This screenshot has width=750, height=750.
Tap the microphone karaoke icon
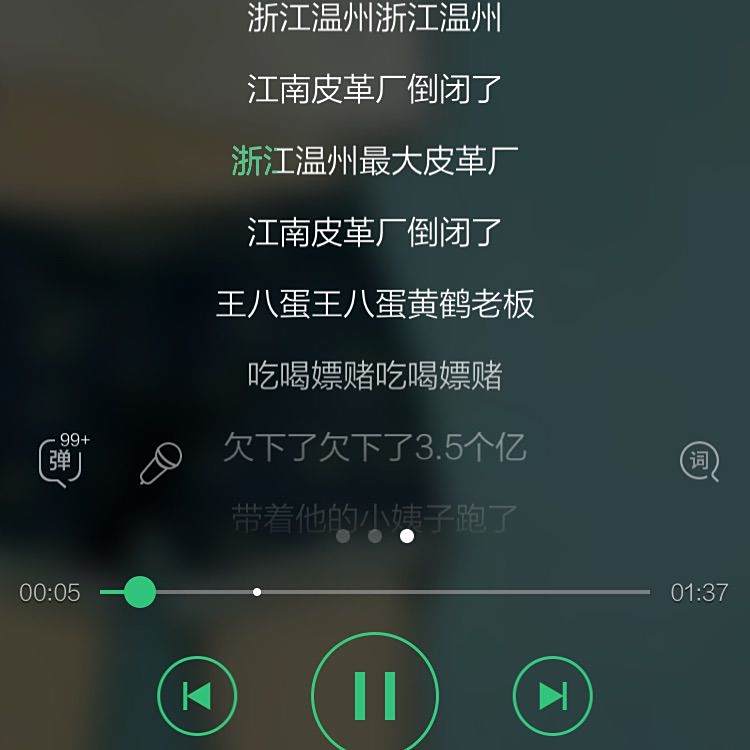[161, 463]
